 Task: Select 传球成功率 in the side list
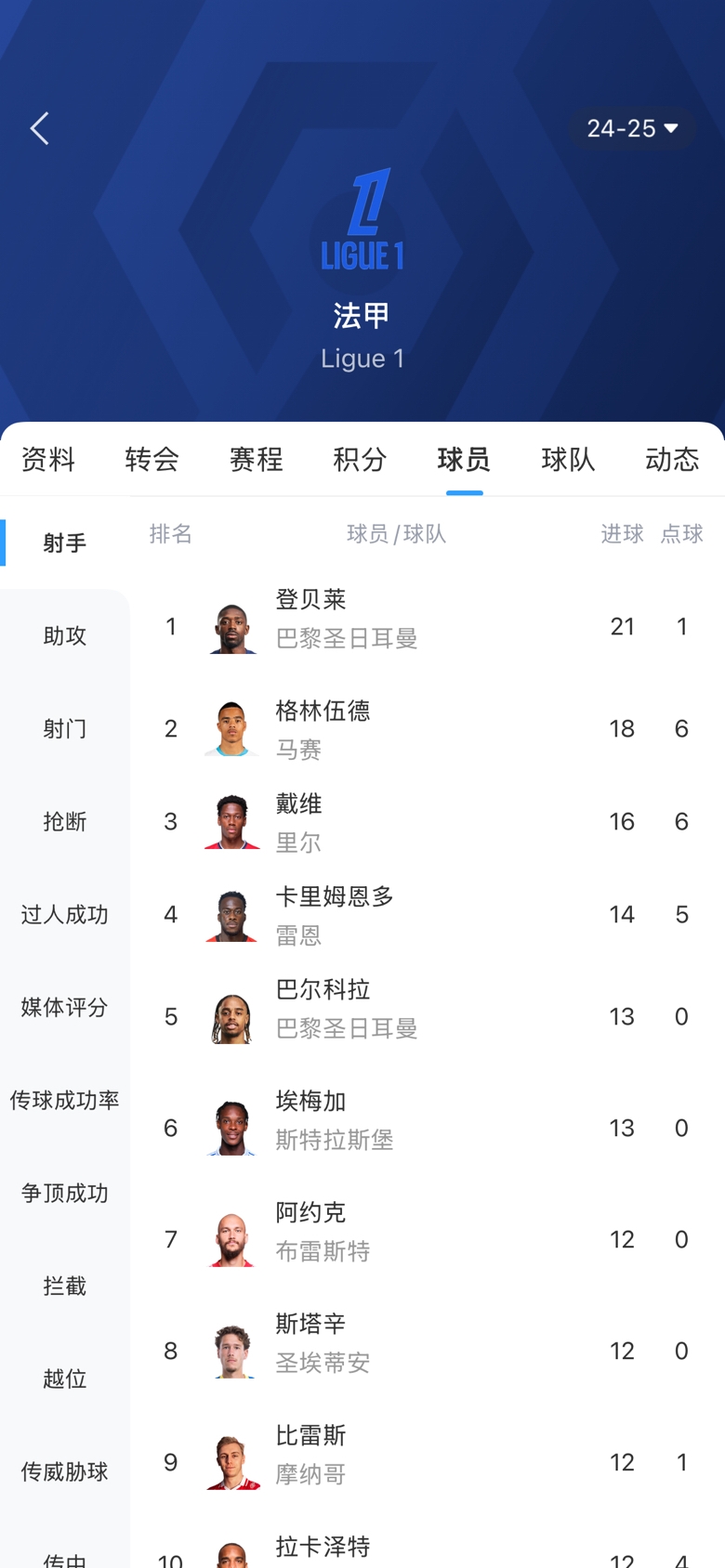coord(65,1100)
